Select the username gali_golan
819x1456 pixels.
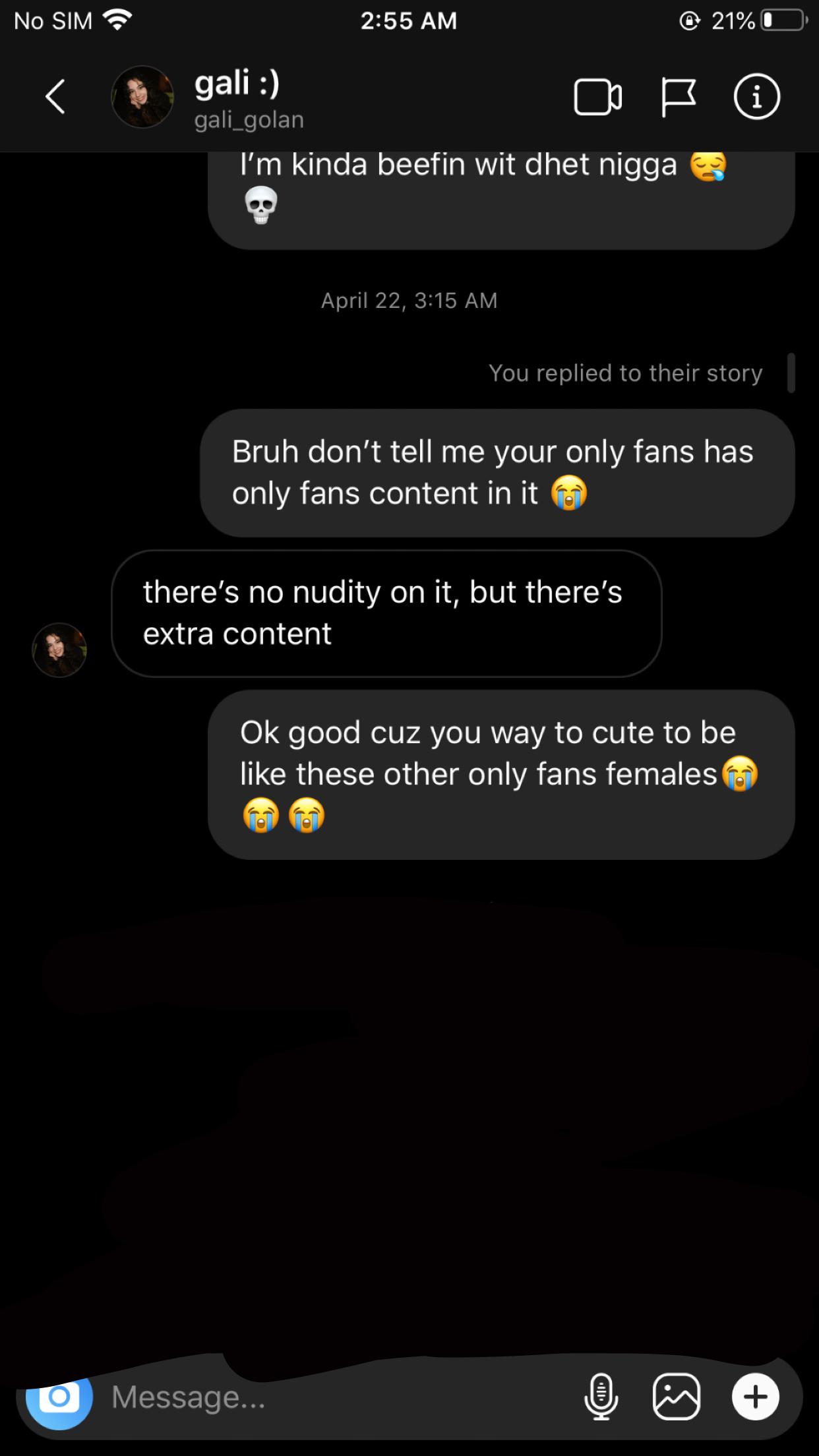coord(248,119)
